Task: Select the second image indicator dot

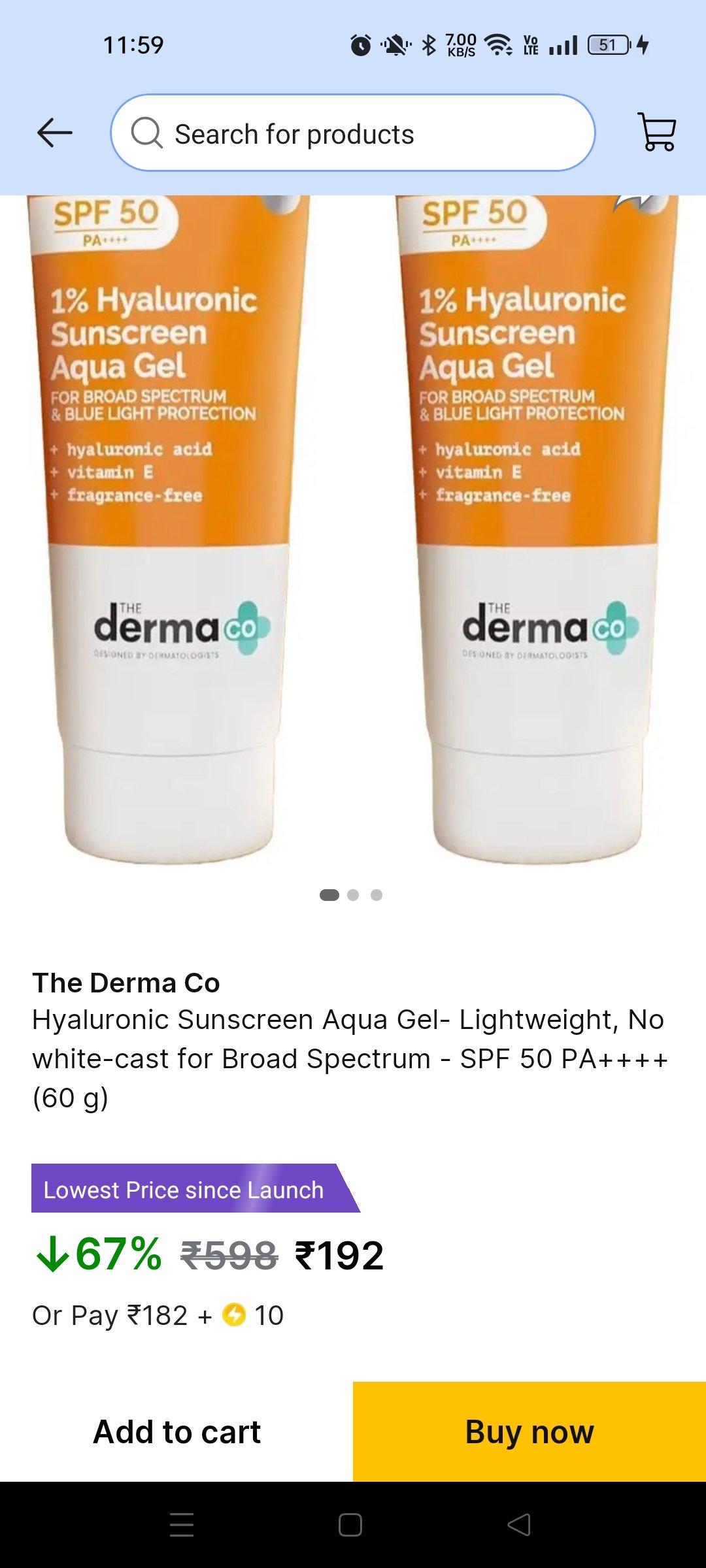Action: tap(353, 895)
